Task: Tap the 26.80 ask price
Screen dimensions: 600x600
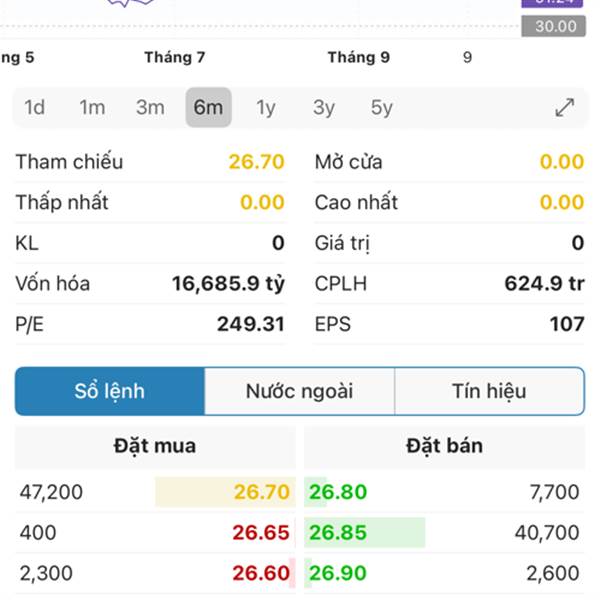Action: [x=338, y=492]
